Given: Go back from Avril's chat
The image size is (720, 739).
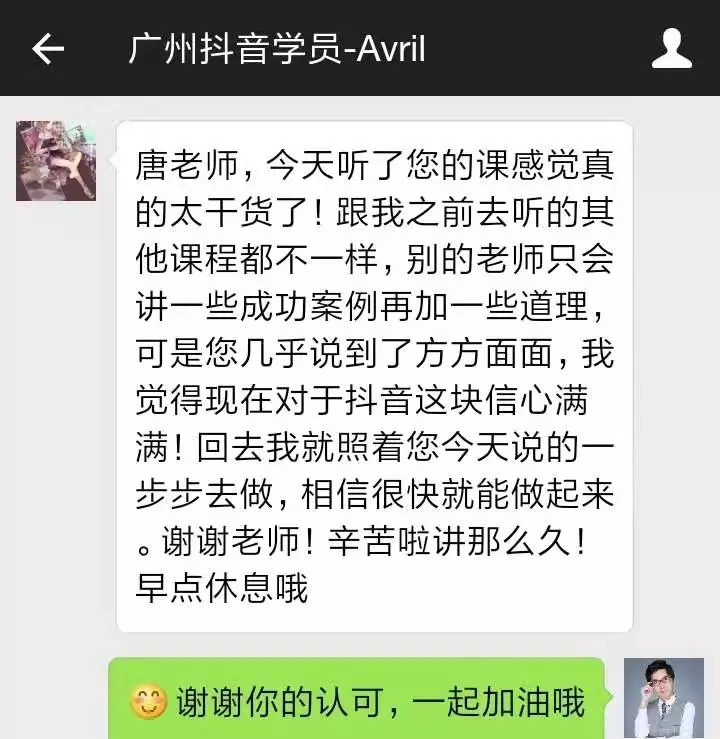Looking at the screenshot, I should click(x=47, y=48).
